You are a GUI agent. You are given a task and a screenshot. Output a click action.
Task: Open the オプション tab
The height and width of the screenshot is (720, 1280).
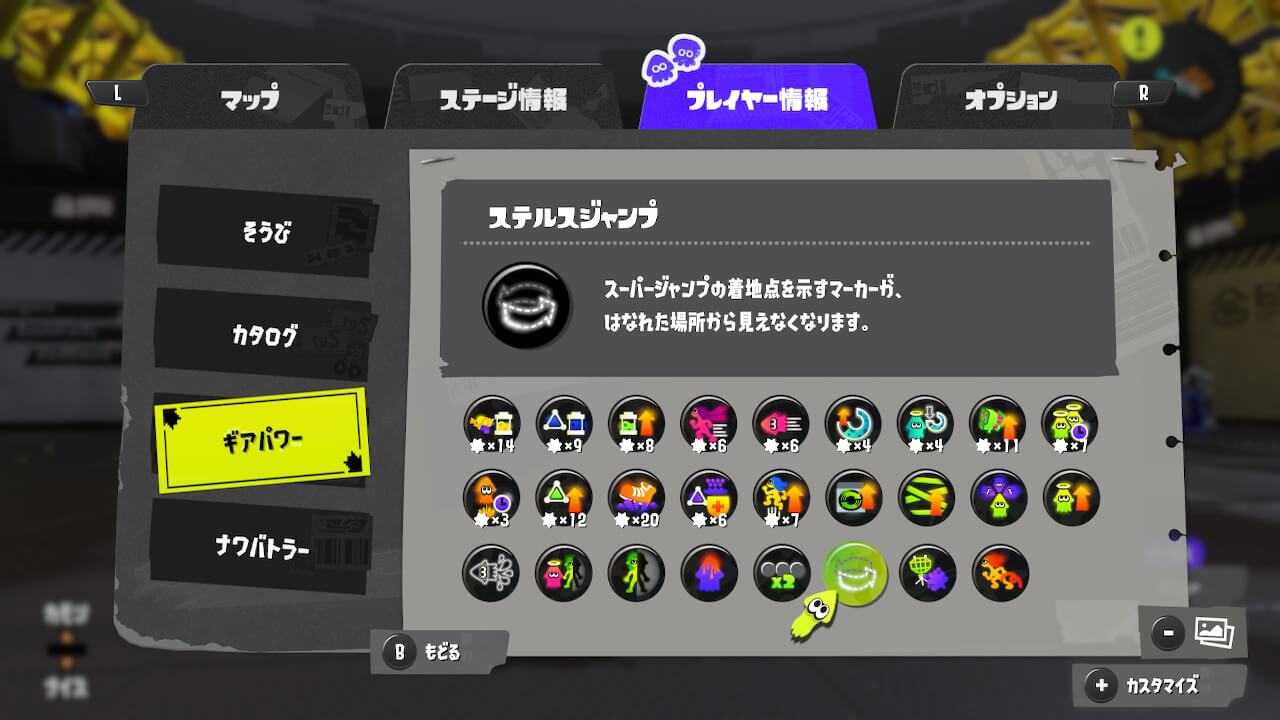(x=1010, y=99)
